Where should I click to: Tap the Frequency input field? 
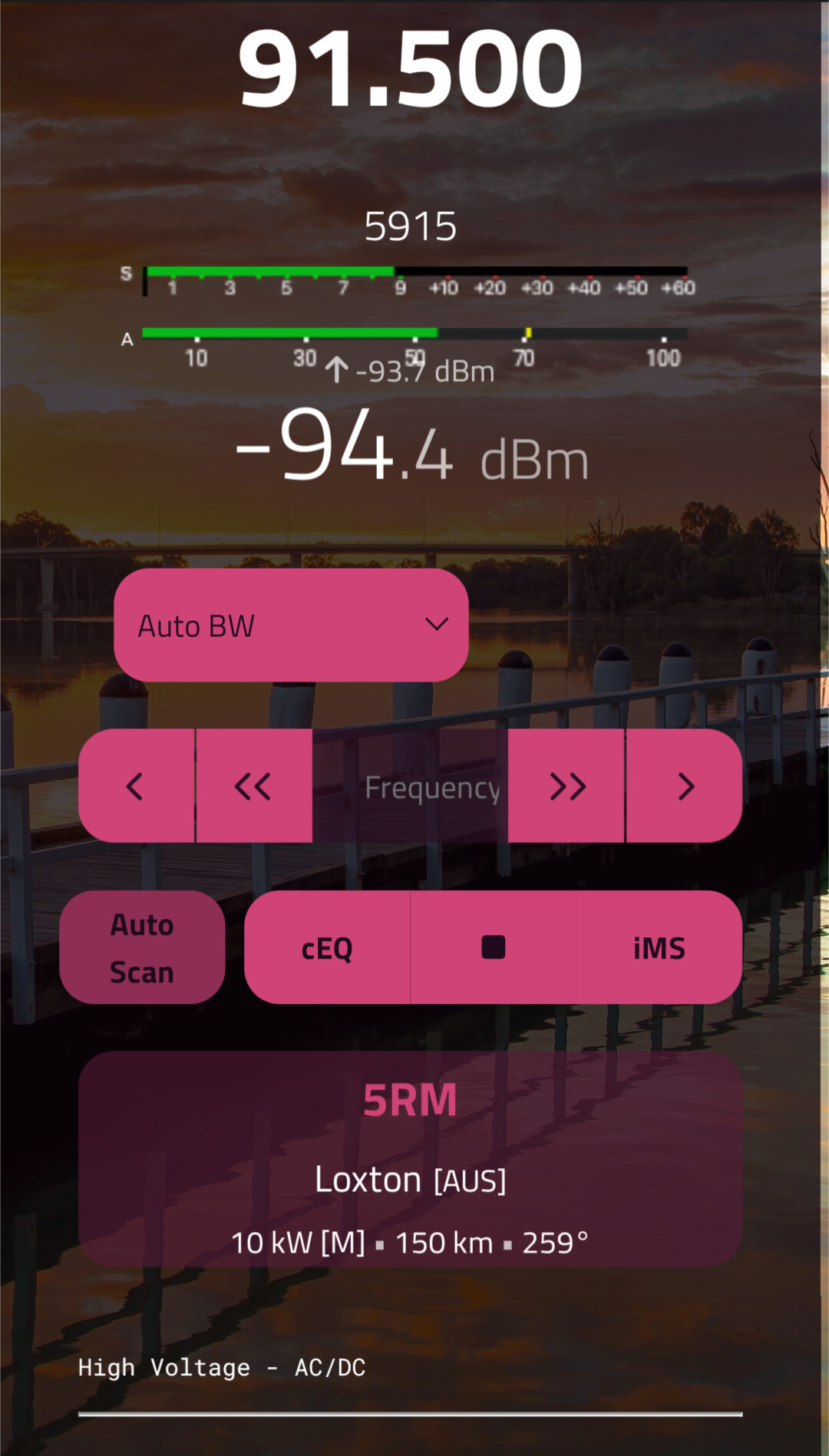[410, 786]
